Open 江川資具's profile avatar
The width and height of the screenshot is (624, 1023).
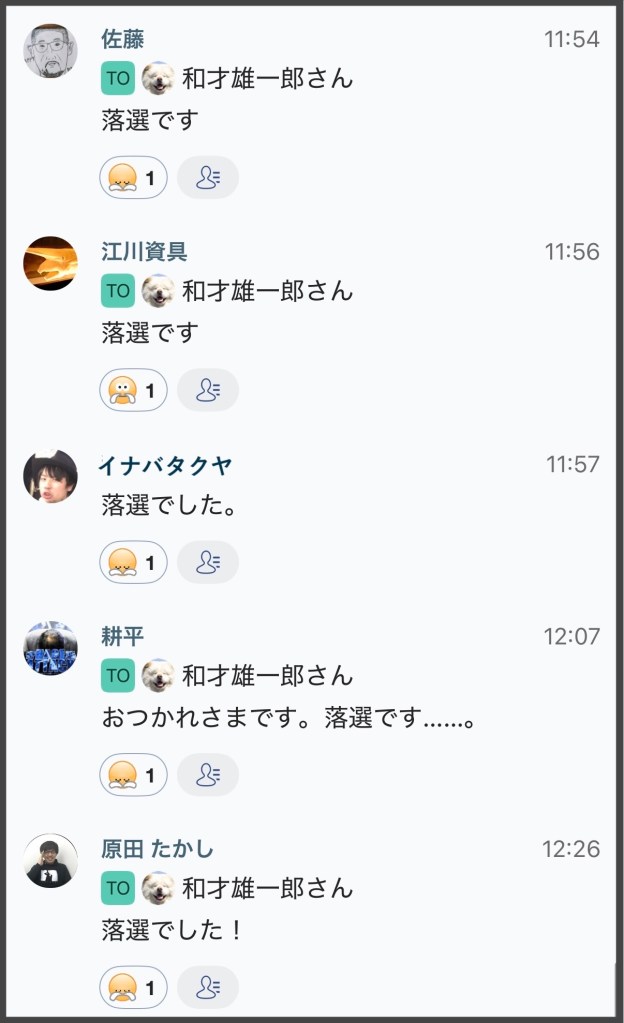pyautogui.click(x=50, y=263)
